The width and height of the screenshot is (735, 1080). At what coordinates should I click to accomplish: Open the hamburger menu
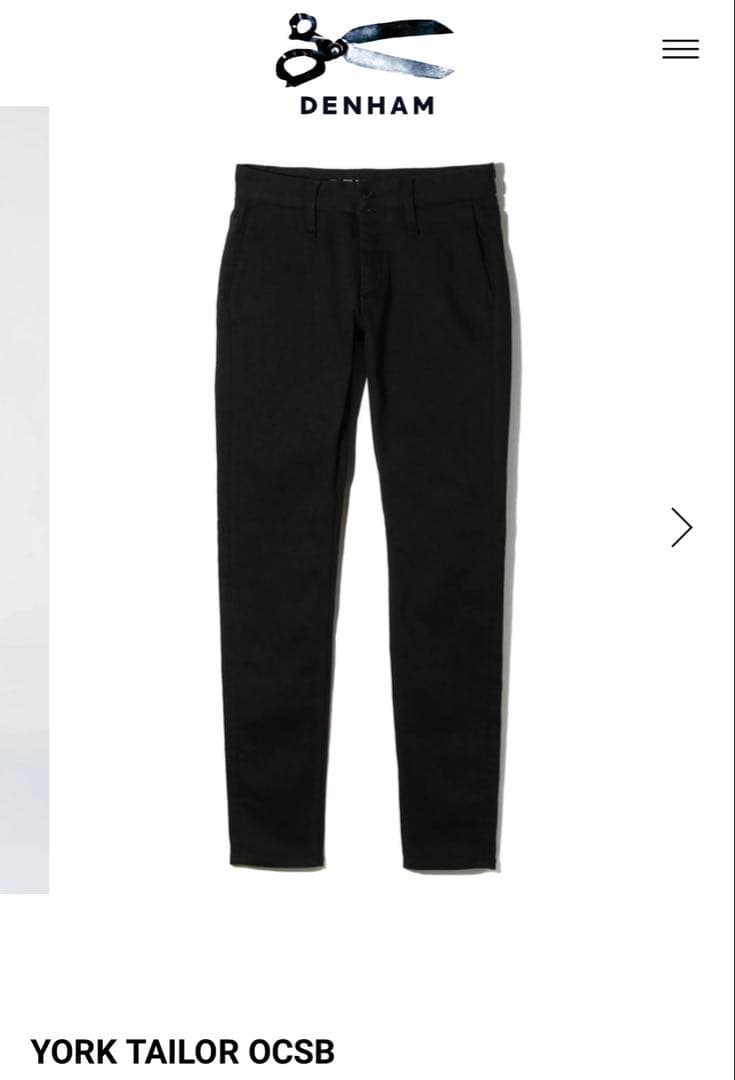[x=680, y=49]
